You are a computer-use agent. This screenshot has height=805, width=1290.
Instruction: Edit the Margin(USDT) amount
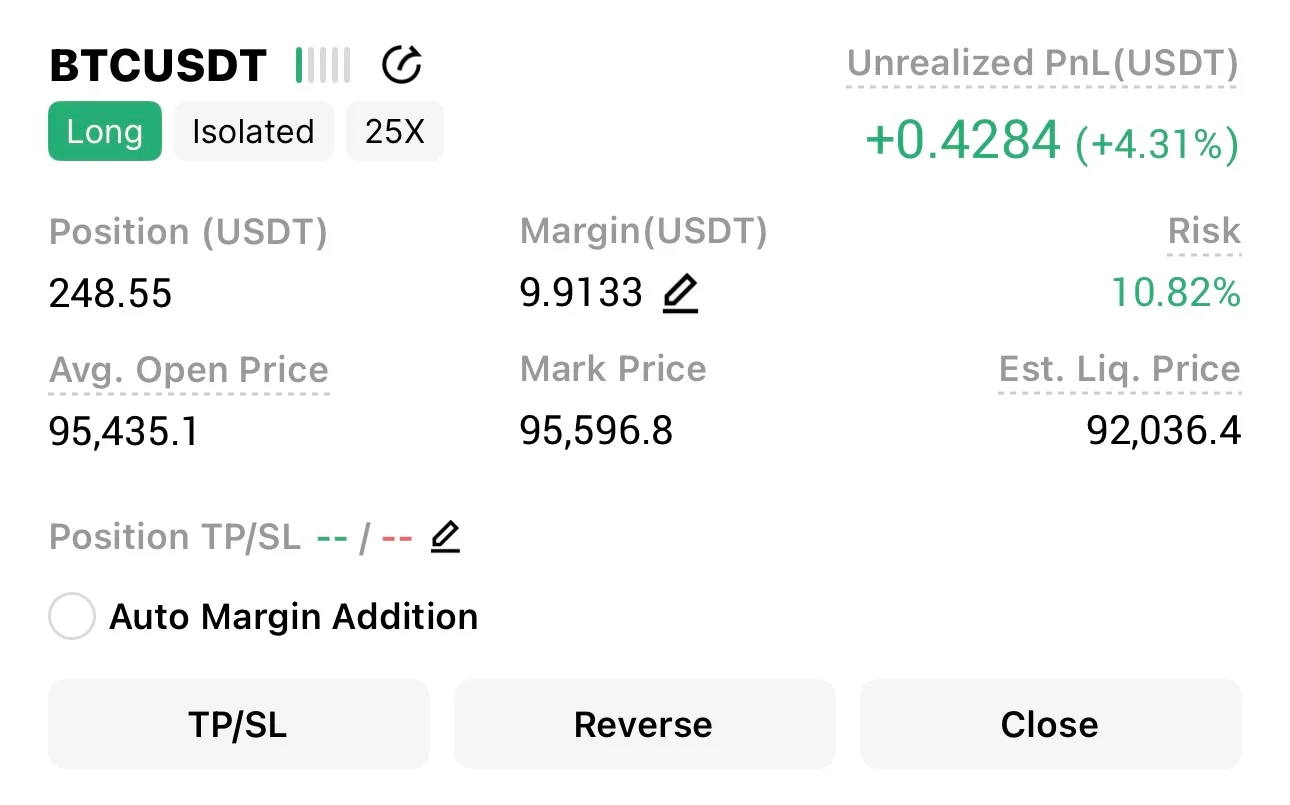pyautogui.click(x=680, y=294)
